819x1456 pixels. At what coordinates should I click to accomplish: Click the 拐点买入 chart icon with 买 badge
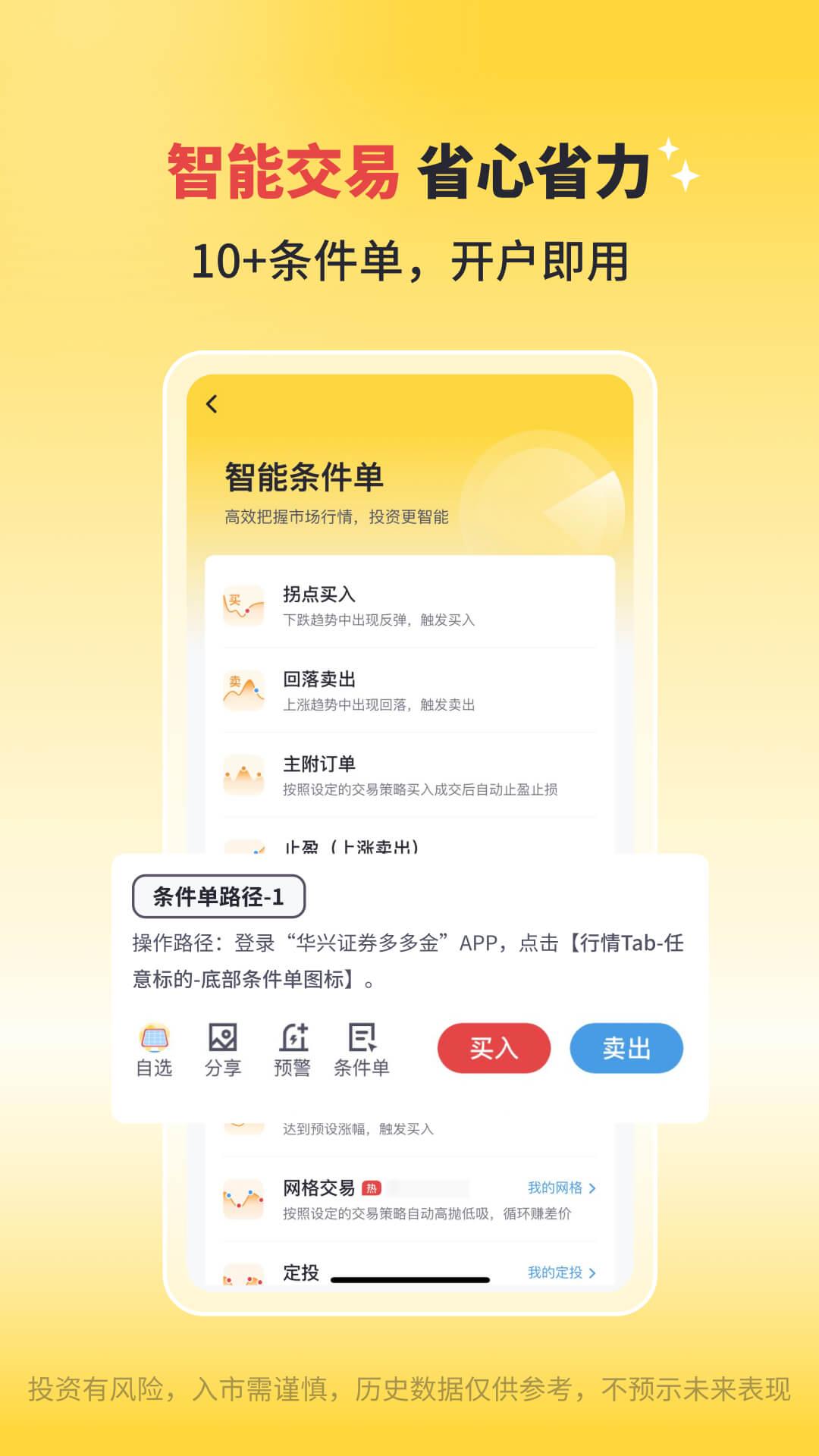pos(243,604)
